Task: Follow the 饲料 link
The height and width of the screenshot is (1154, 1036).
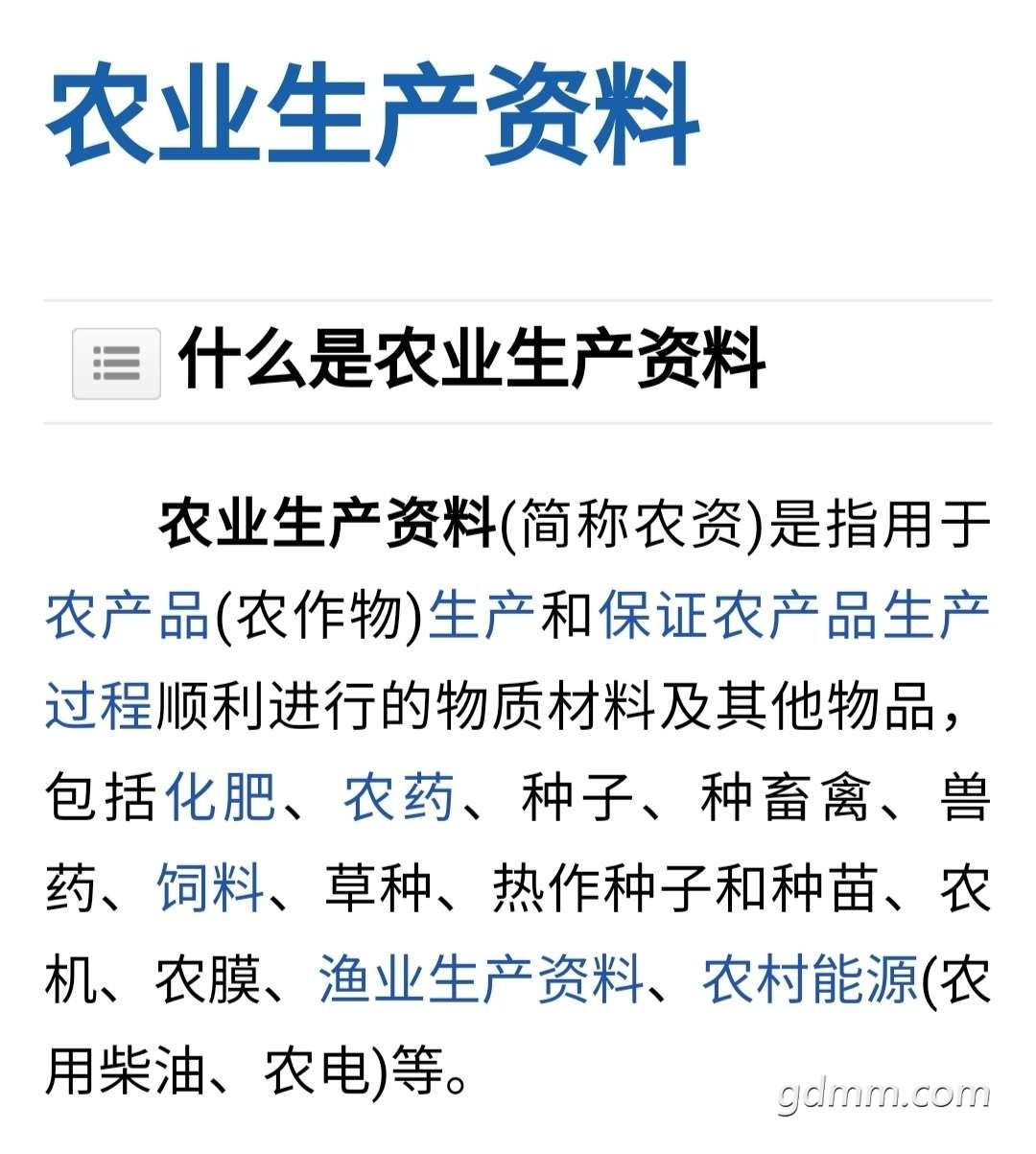Action: pyautogui.click(x=210, y=888)
